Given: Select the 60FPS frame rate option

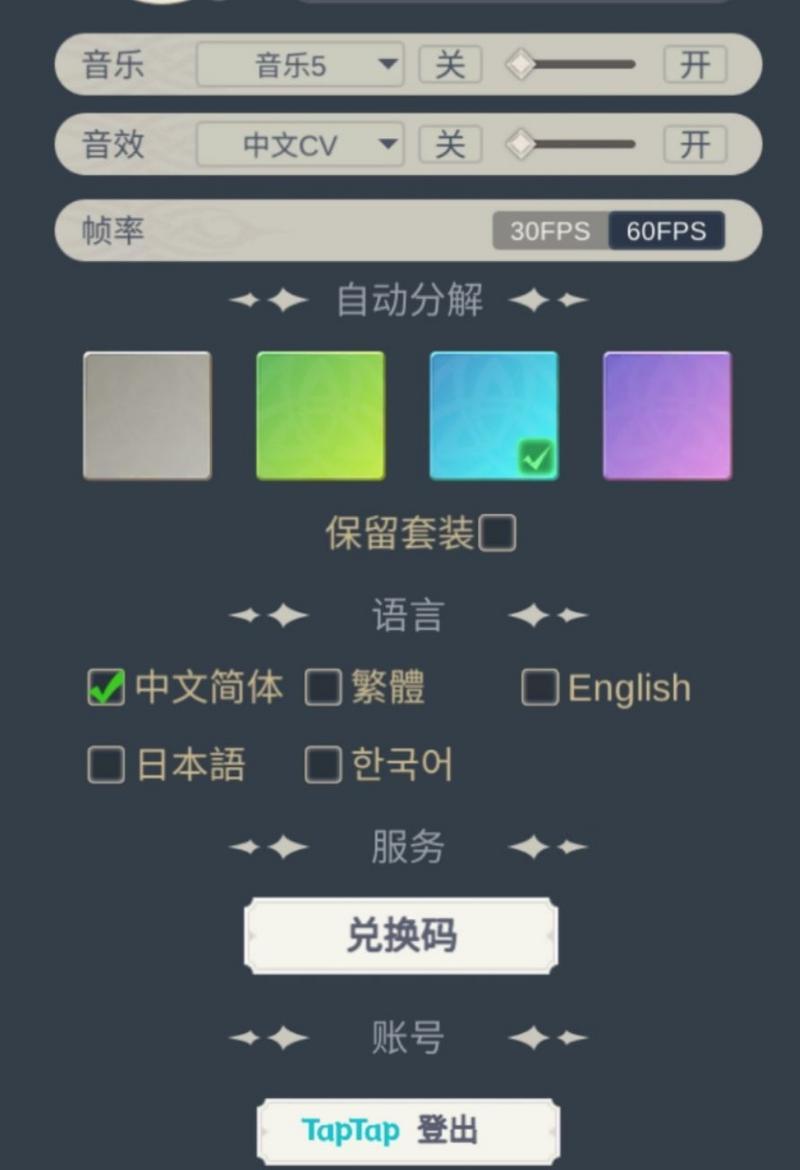Looking at the screenshot, I should [666, 231].
